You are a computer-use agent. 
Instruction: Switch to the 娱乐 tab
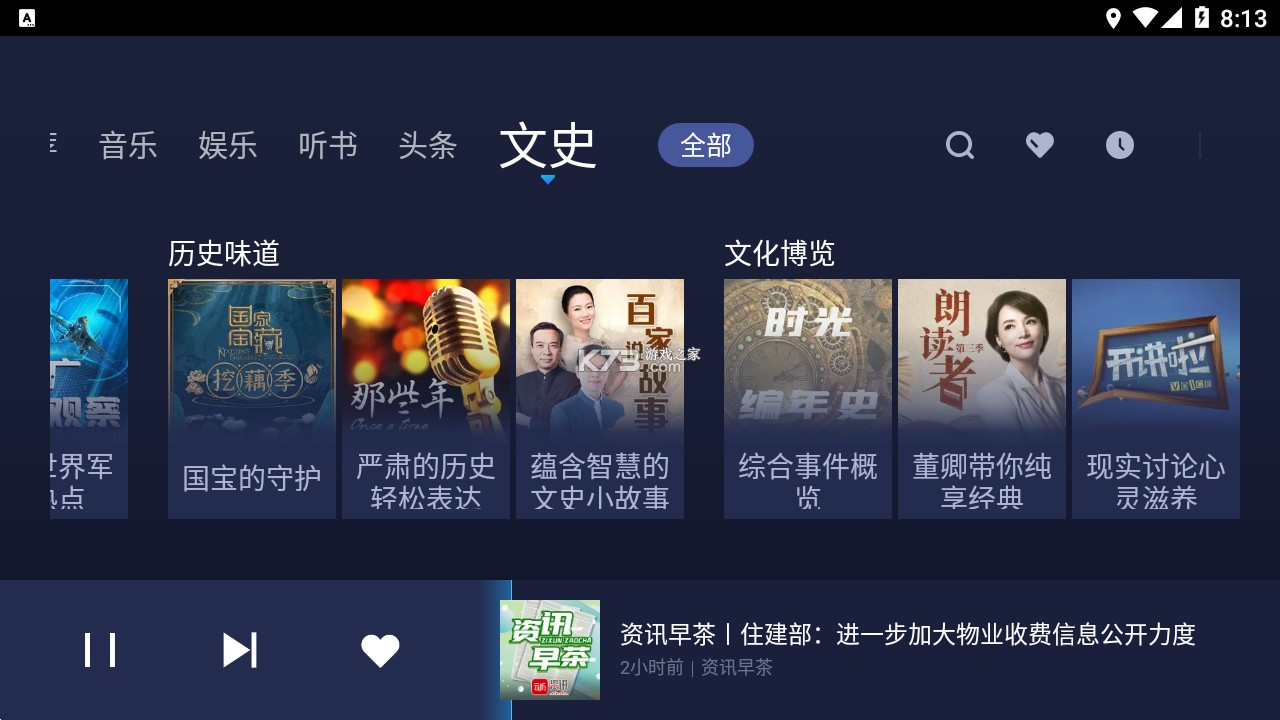click(x=228, y=146)
